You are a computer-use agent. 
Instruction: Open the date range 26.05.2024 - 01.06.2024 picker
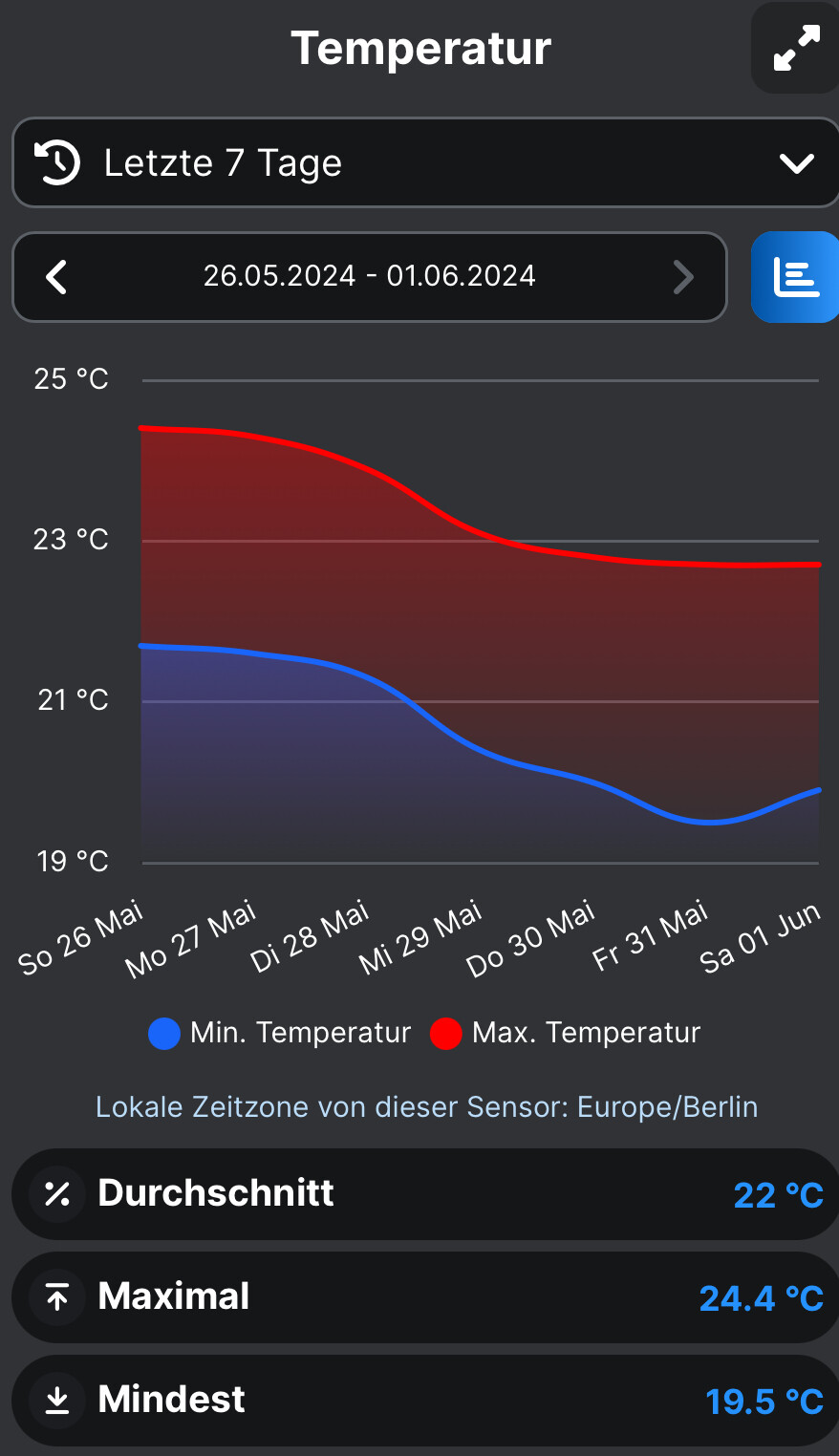369,277
